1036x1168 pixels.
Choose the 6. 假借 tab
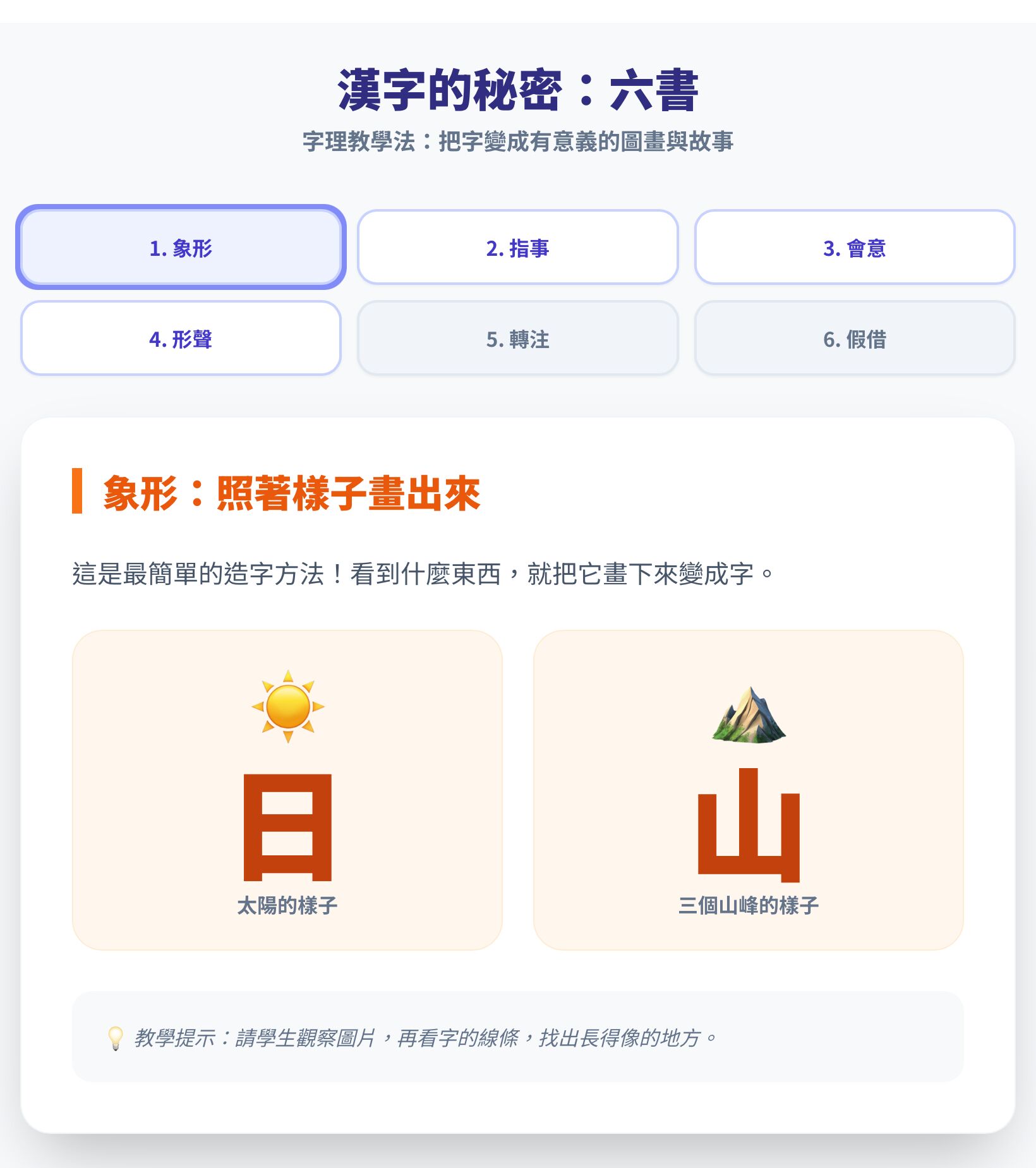click(x=854, y=339)
